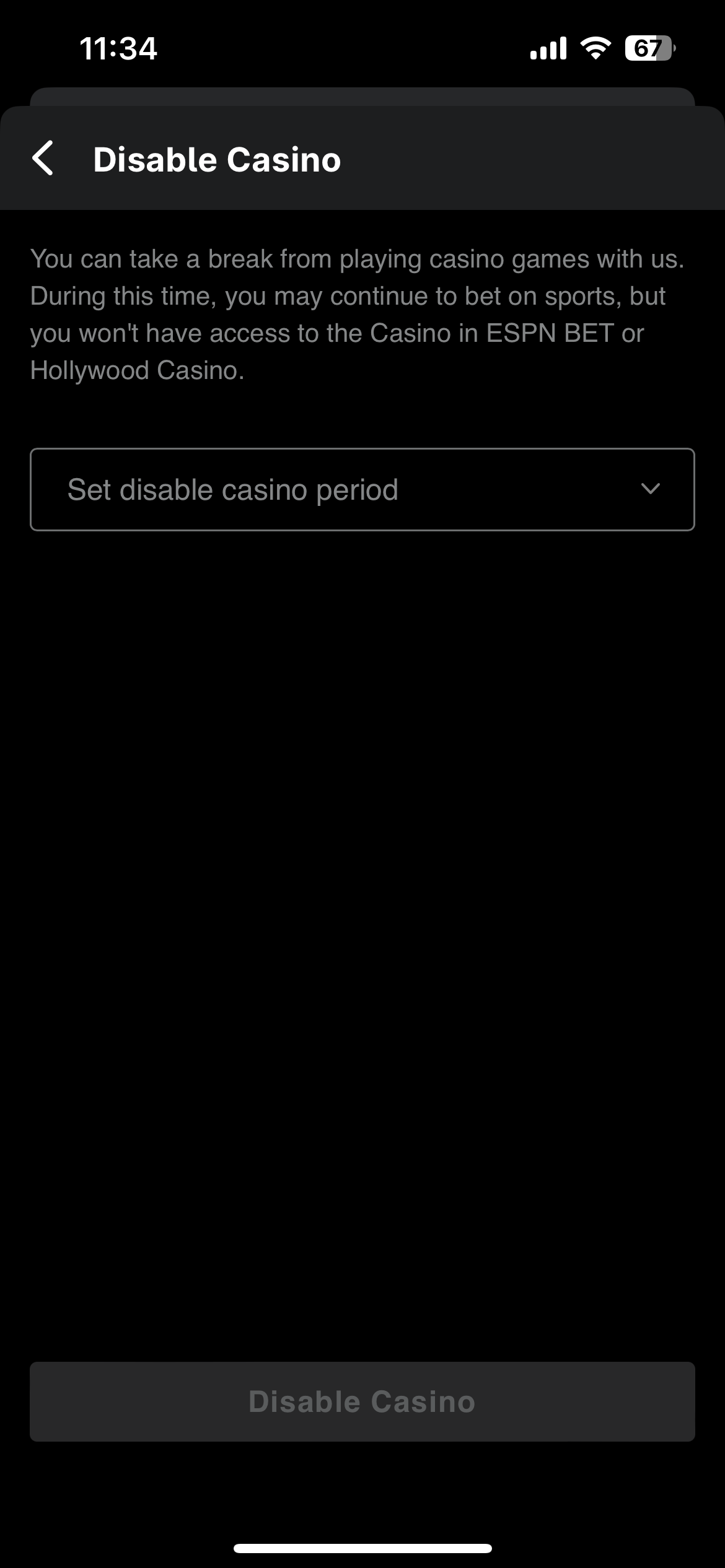Go back from Disable Casino page

click(x=43, y=159)
